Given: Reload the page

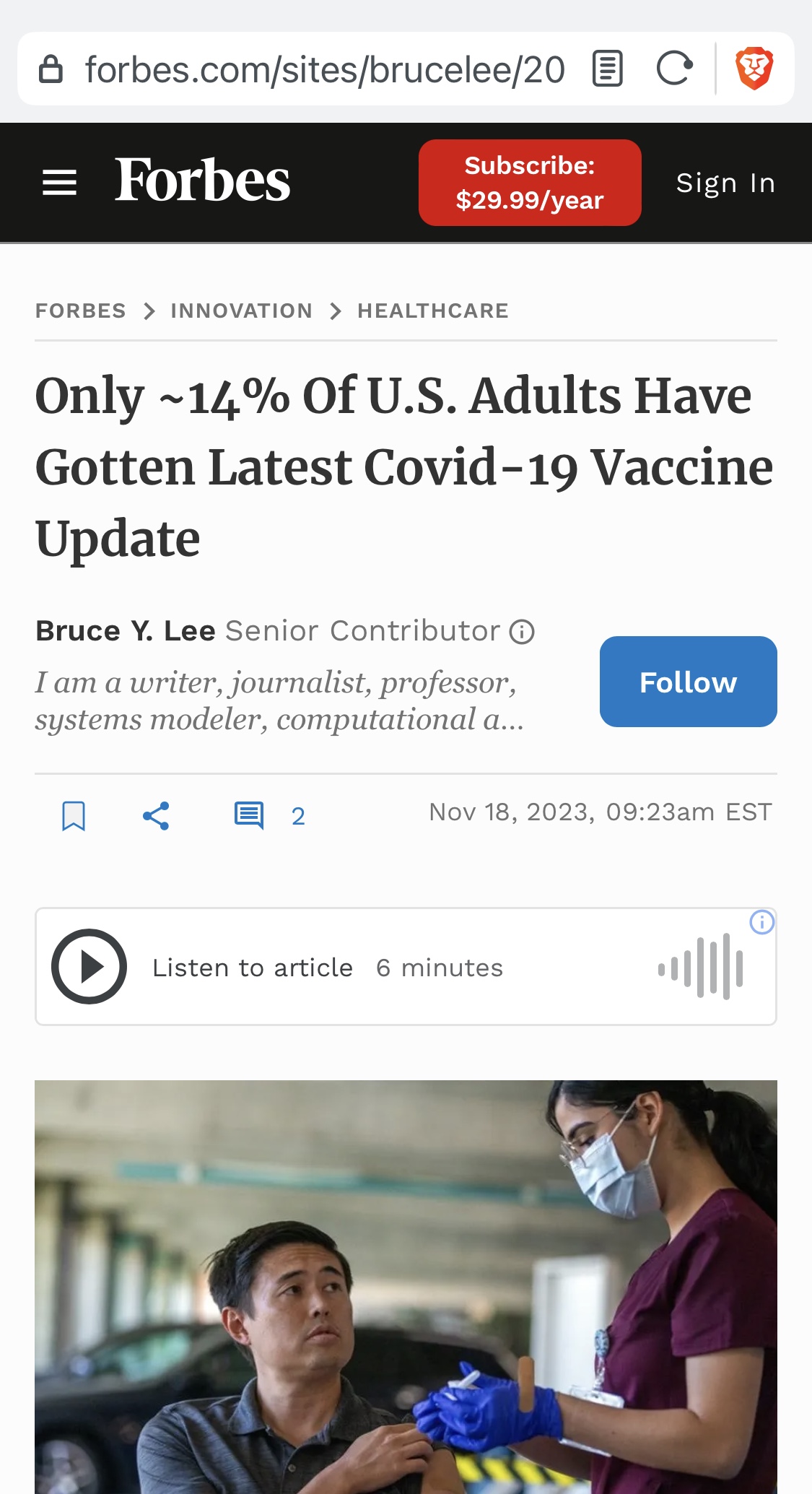Looking at the screenshot, I should (674, 69).
